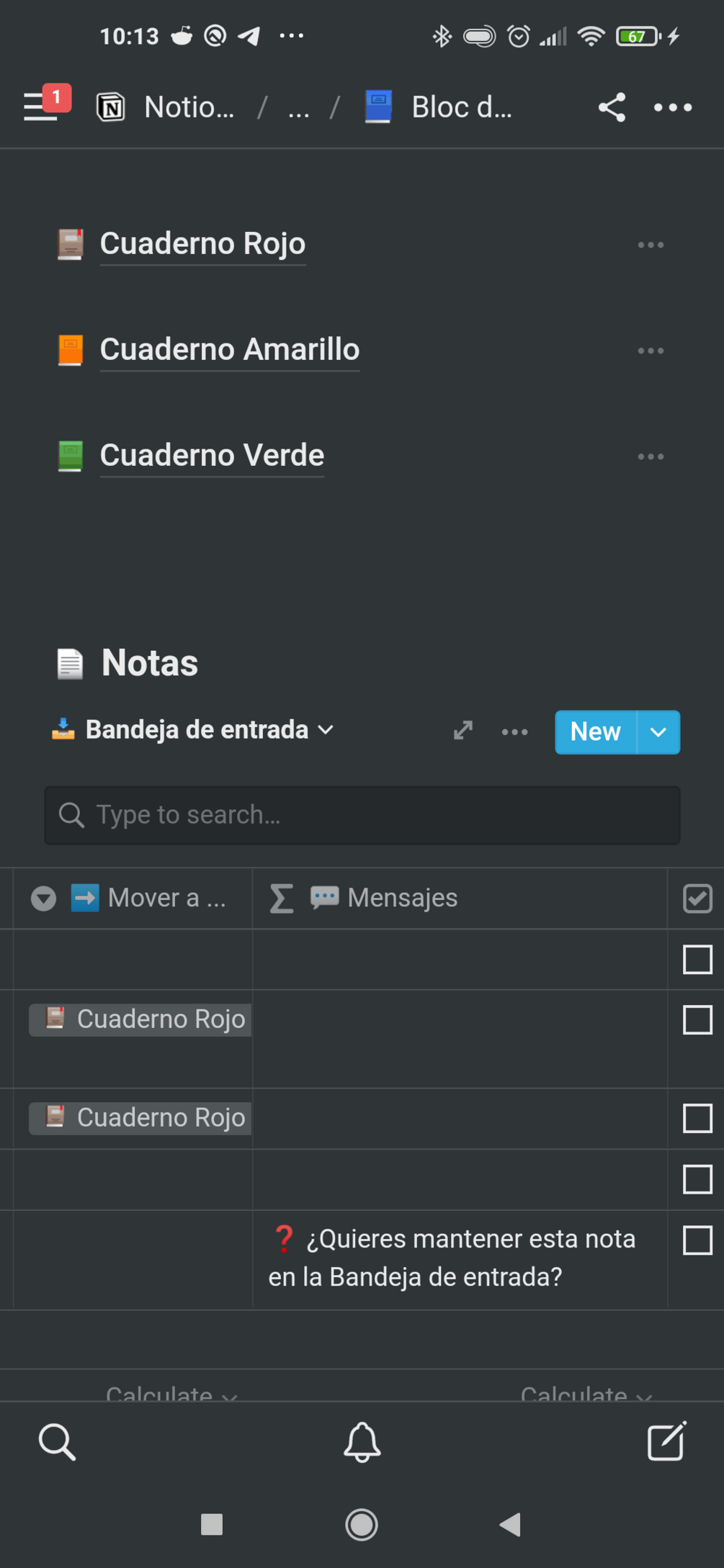Open the Cuaderno Verde page

pyautogui.click(x=212, y=455)
